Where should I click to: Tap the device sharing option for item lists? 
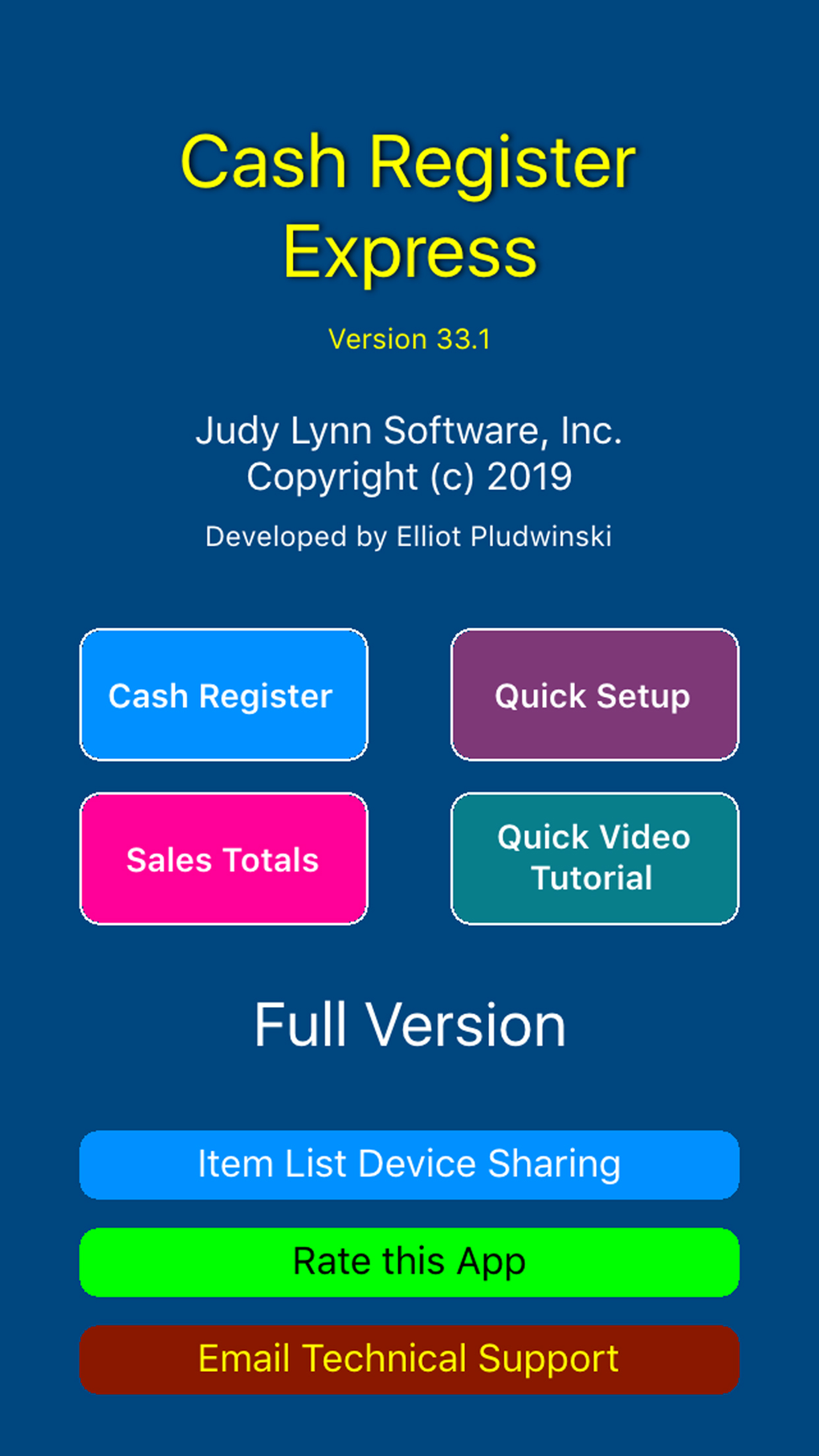coord(409,1164)
